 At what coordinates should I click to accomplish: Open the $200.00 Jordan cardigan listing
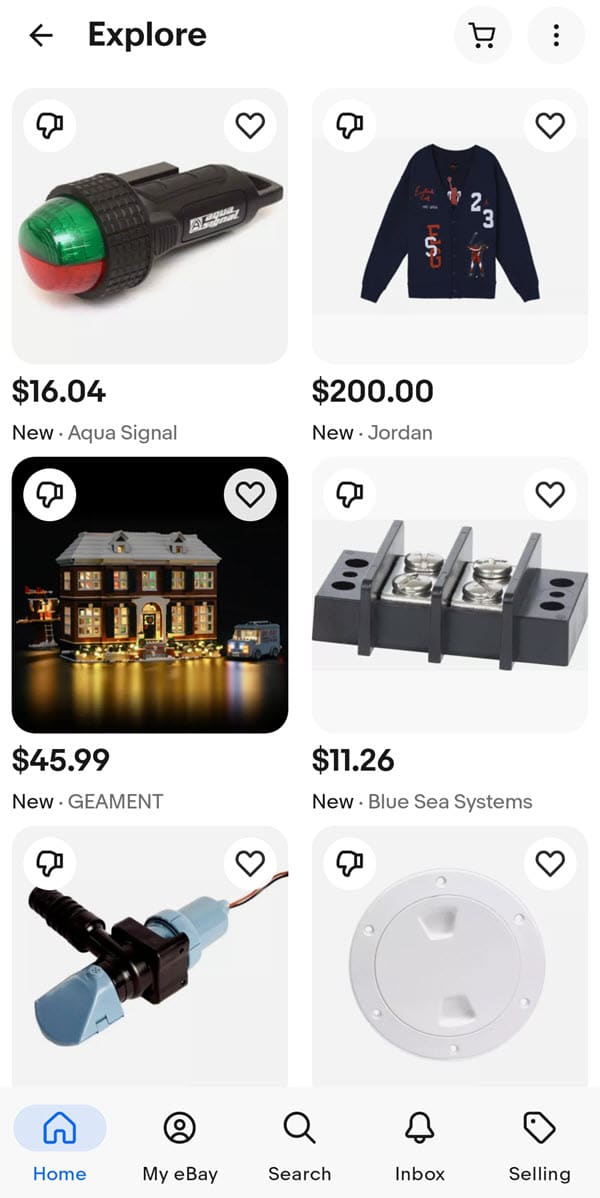click(x=450, y=240)
